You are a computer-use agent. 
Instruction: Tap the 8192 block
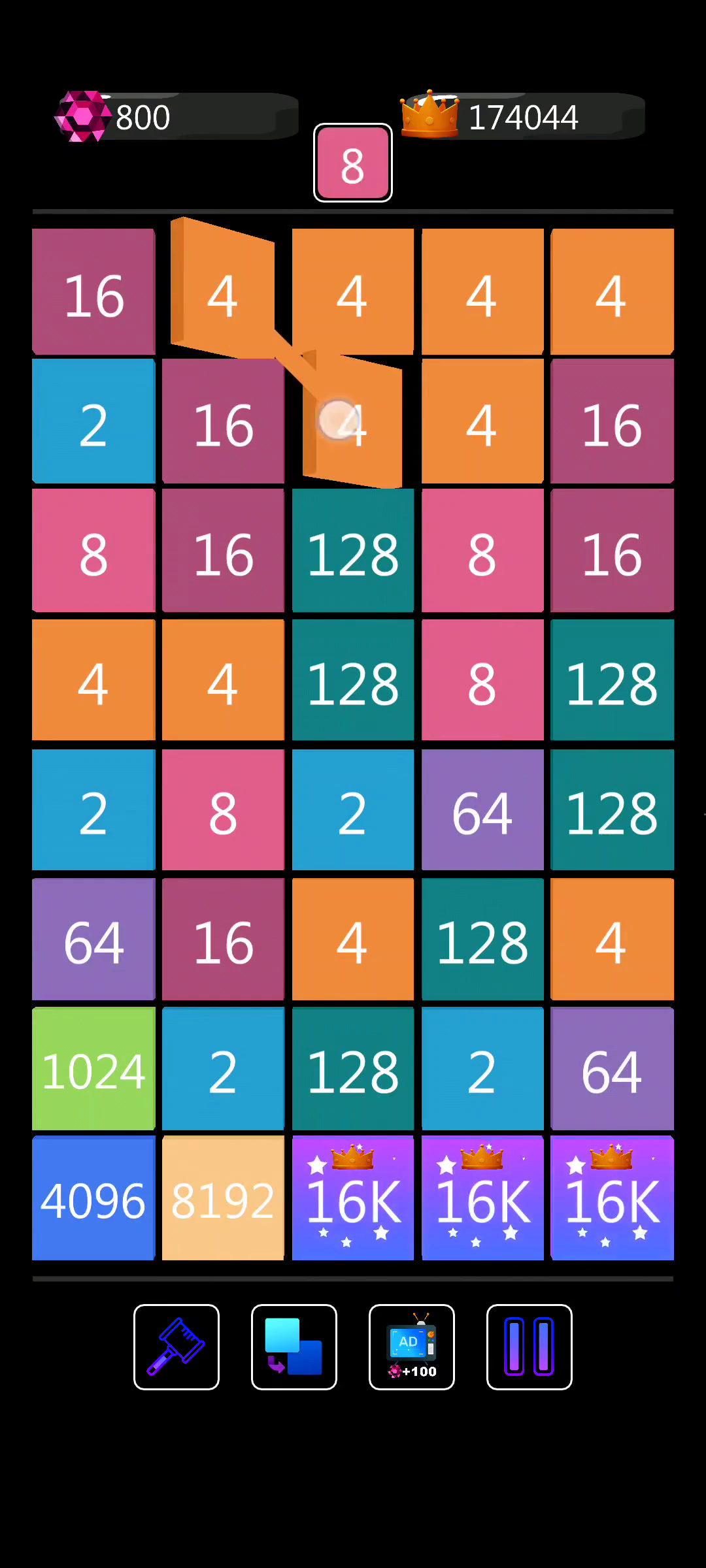[223, 1199]
